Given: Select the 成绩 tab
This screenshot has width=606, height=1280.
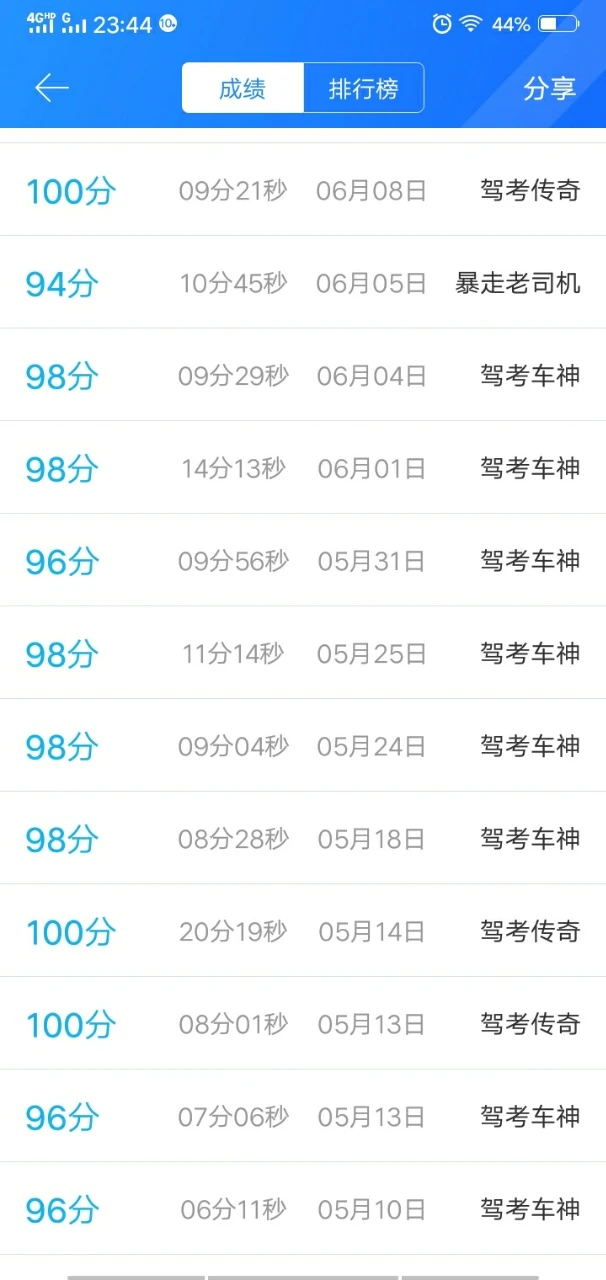Looking at the screenshot, I should 243,88.
